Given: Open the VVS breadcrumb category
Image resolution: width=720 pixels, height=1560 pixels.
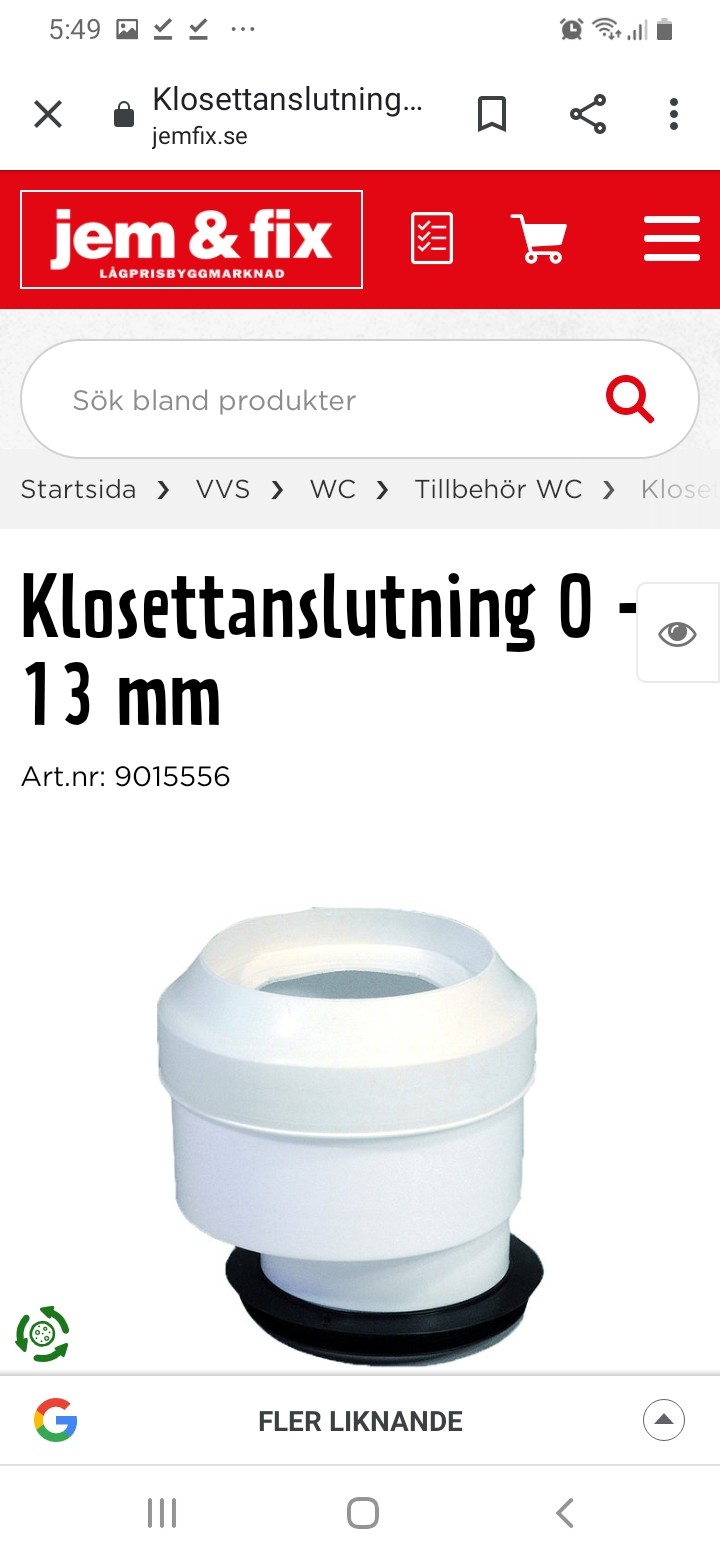Looking at the screenshot, I should point(223,489).
